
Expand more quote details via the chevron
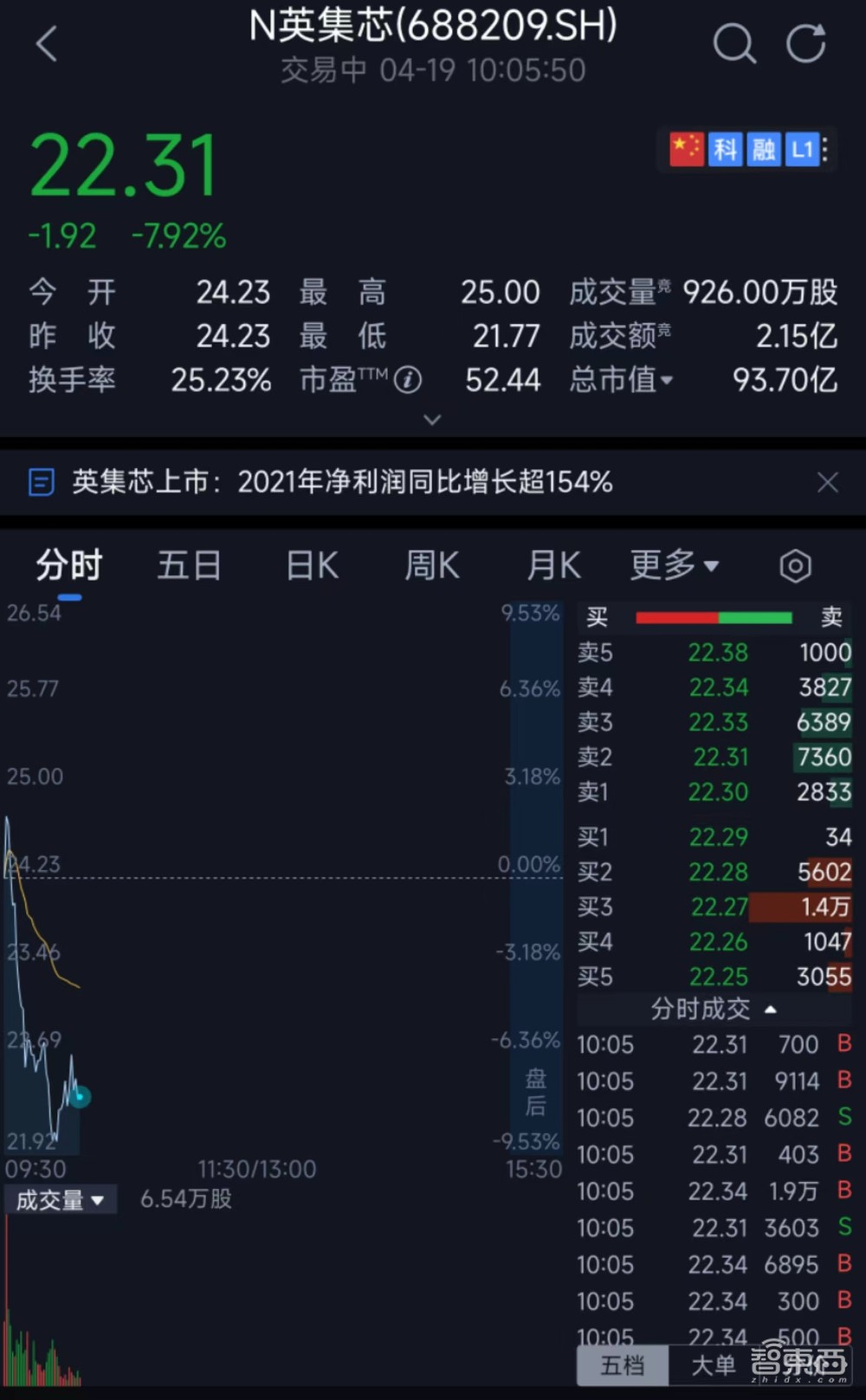[x=432, y=419]
